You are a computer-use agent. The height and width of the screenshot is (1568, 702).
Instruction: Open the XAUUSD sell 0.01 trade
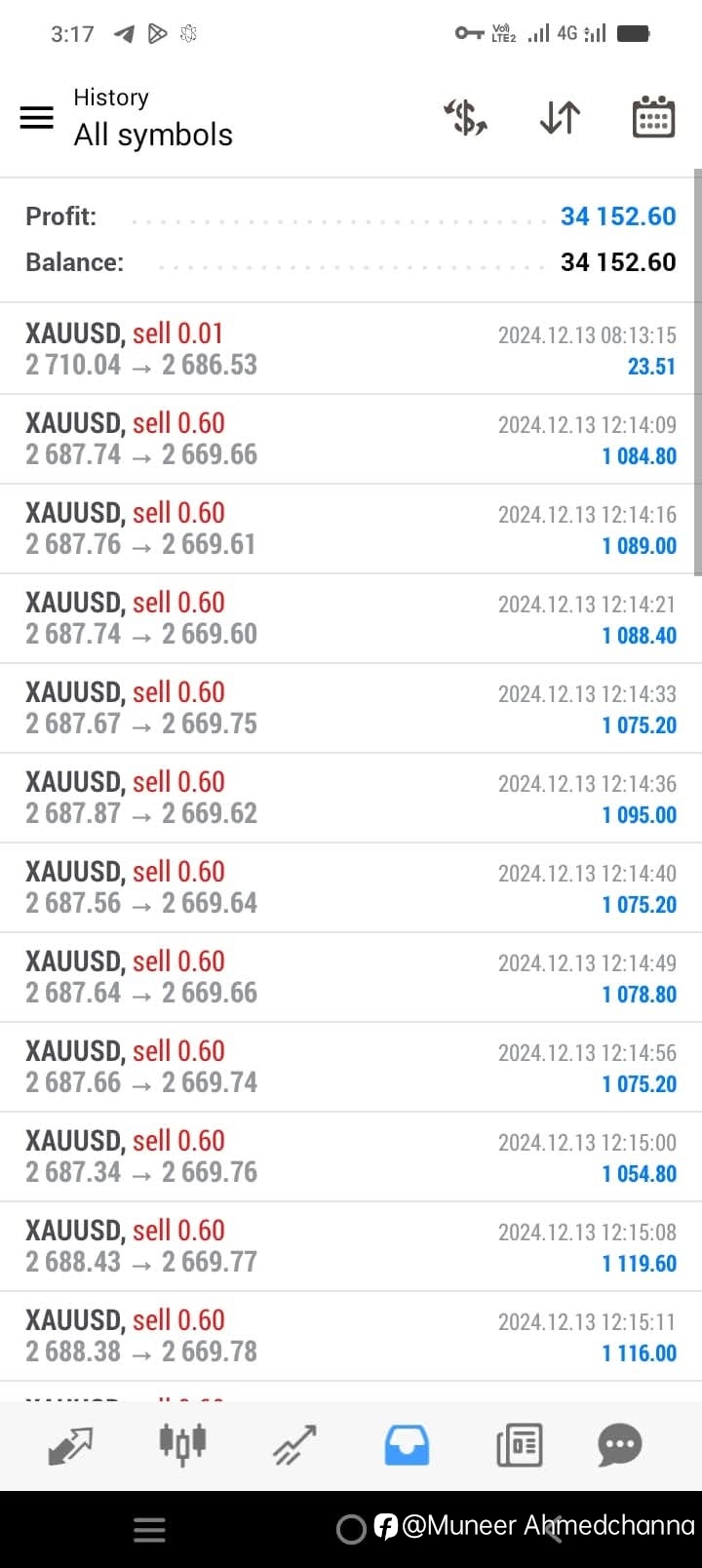pos(351,349)
